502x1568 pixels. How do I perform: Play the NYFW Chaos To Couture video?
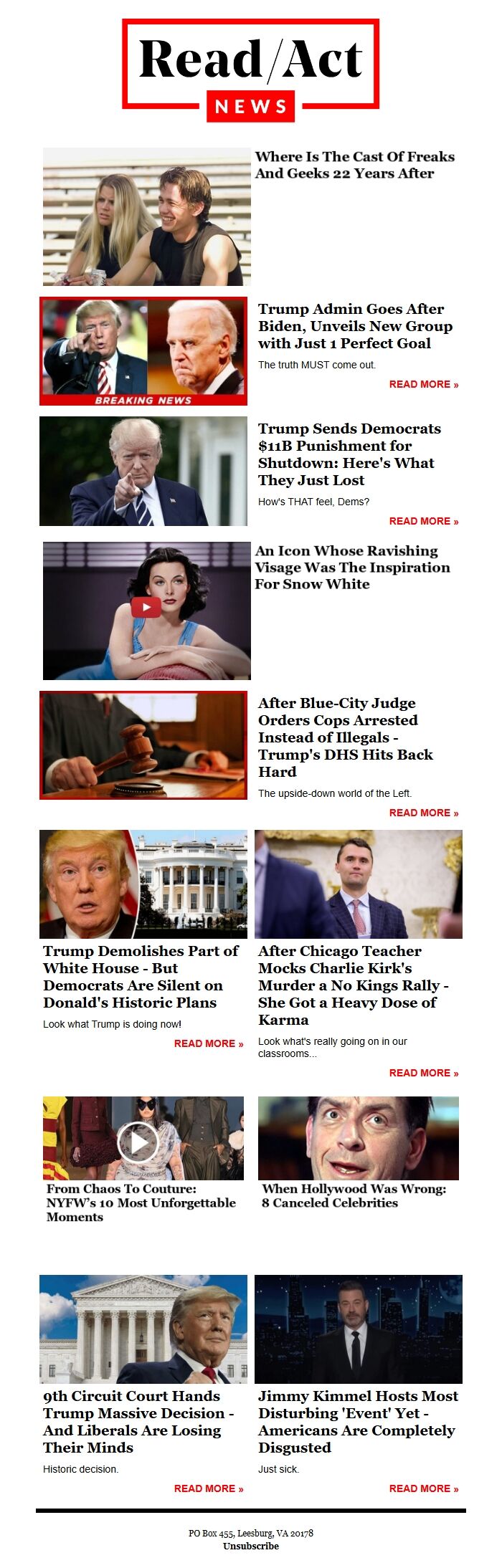[x=138, y=1142]
